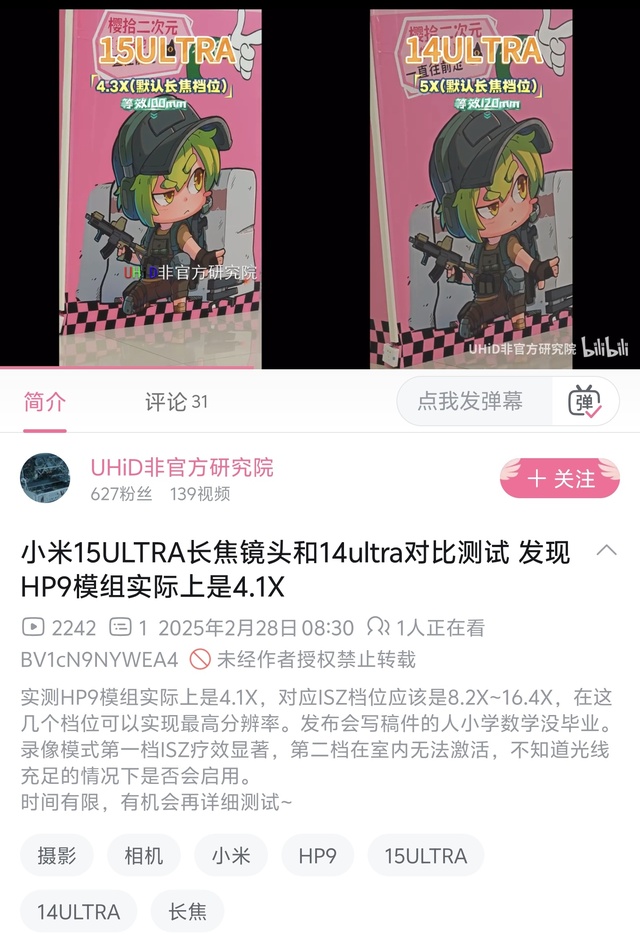
Task: Collapse the video description chevron
Action: pyautogui.click(x=606, y=551)
